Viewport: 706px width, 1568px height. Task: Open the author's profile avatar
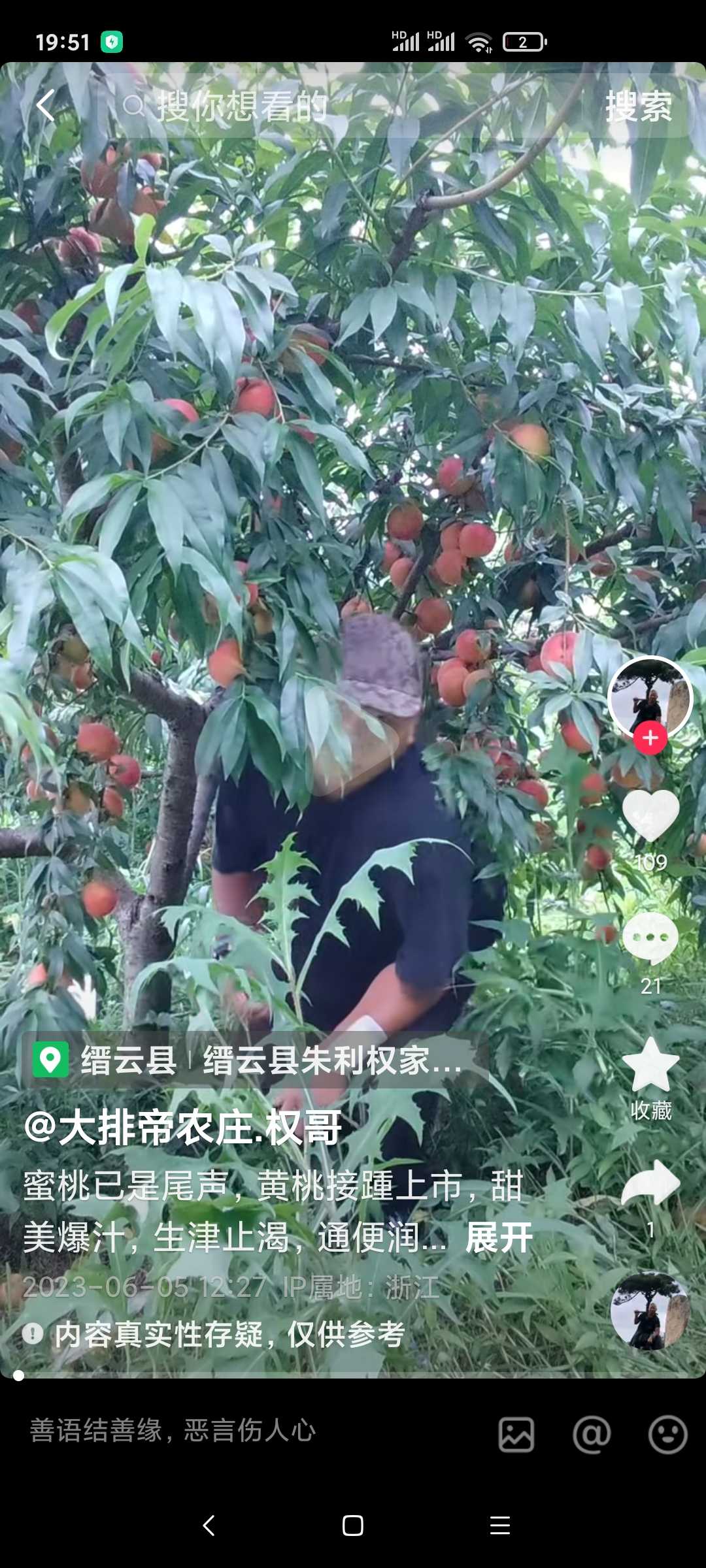650,698
